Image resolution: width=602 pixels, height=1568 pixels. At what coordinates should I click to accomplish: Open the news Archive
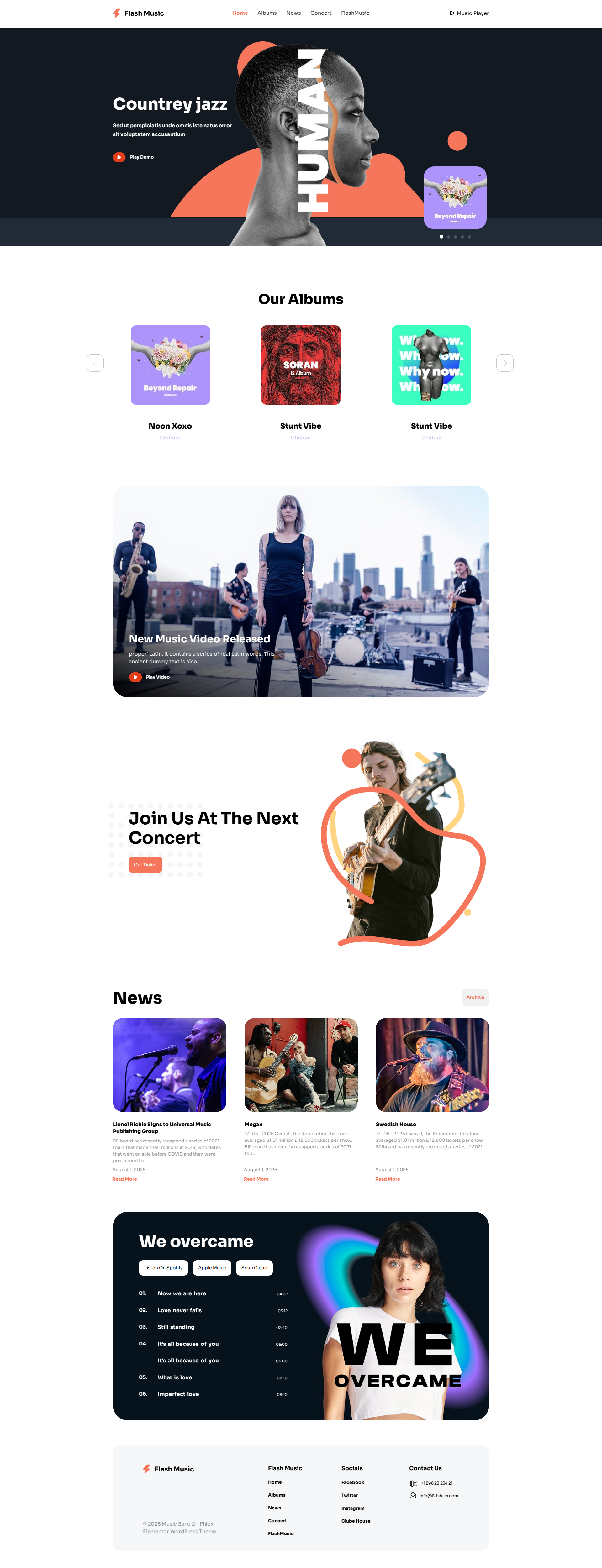click(475, 997)
